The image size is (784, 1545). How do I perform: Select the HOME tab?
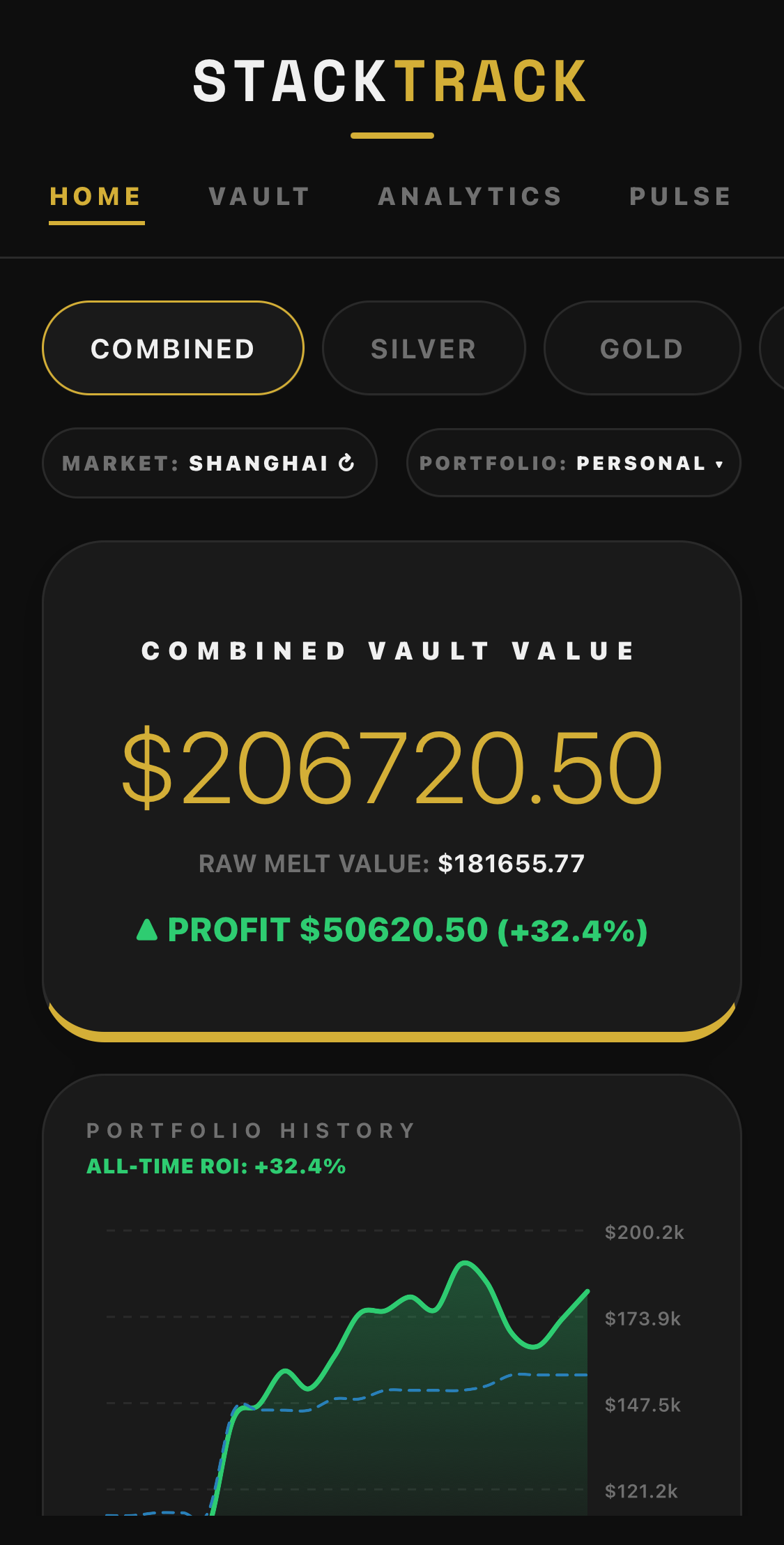coord(95,196)
